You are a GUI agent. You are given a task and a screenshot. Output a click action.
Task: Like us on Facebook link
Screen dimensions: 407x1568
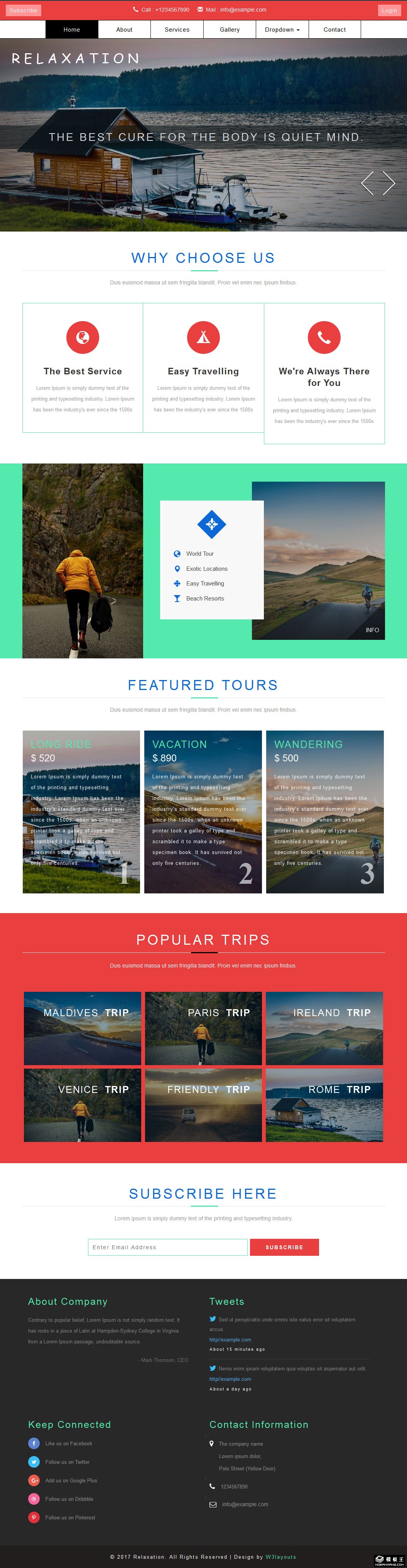point(68,1443)
